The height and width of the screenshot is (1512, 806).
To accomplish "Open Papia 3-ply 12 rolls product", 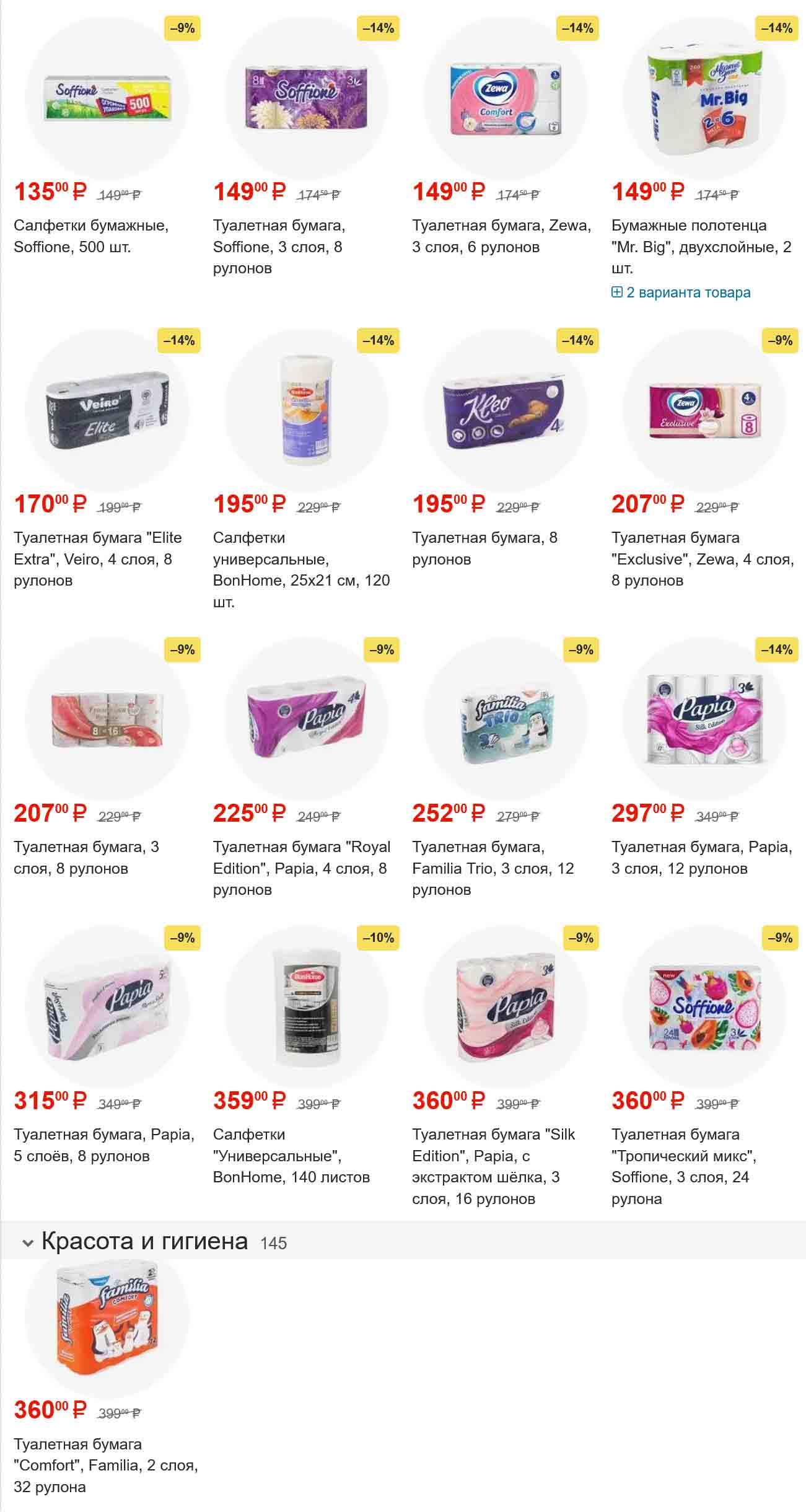I will (x=701, y=857).
